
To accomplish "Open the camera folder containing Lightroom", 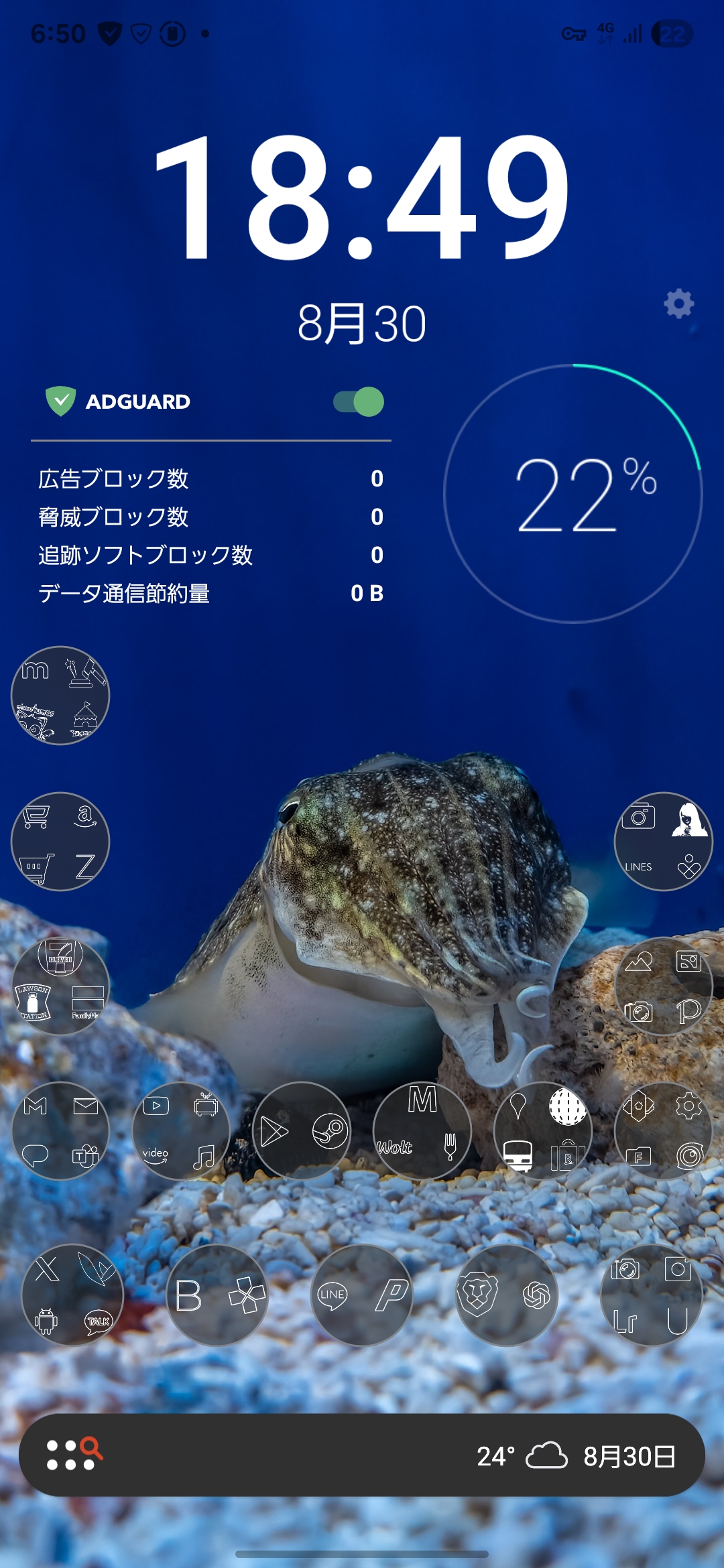I will 652,1295.
